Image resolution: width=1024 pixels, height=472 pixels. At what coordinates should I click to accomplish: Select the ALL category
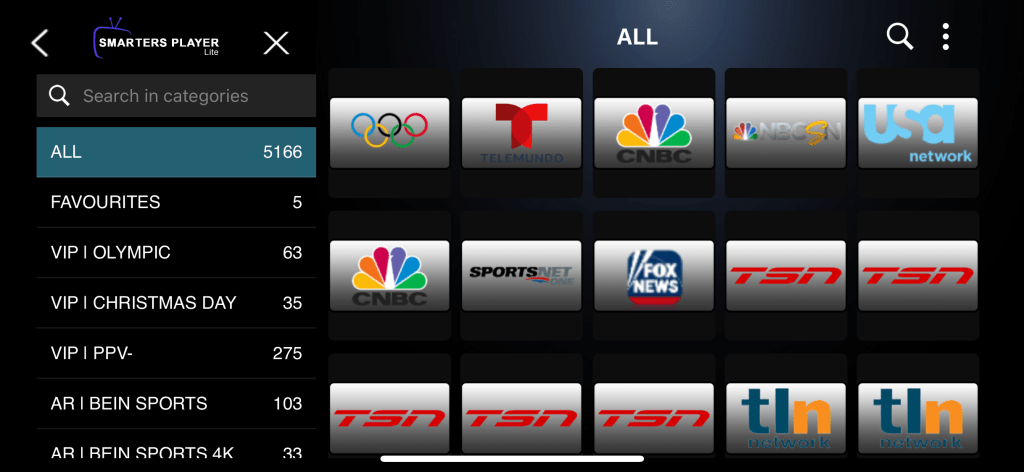click(x=176, y=152)
